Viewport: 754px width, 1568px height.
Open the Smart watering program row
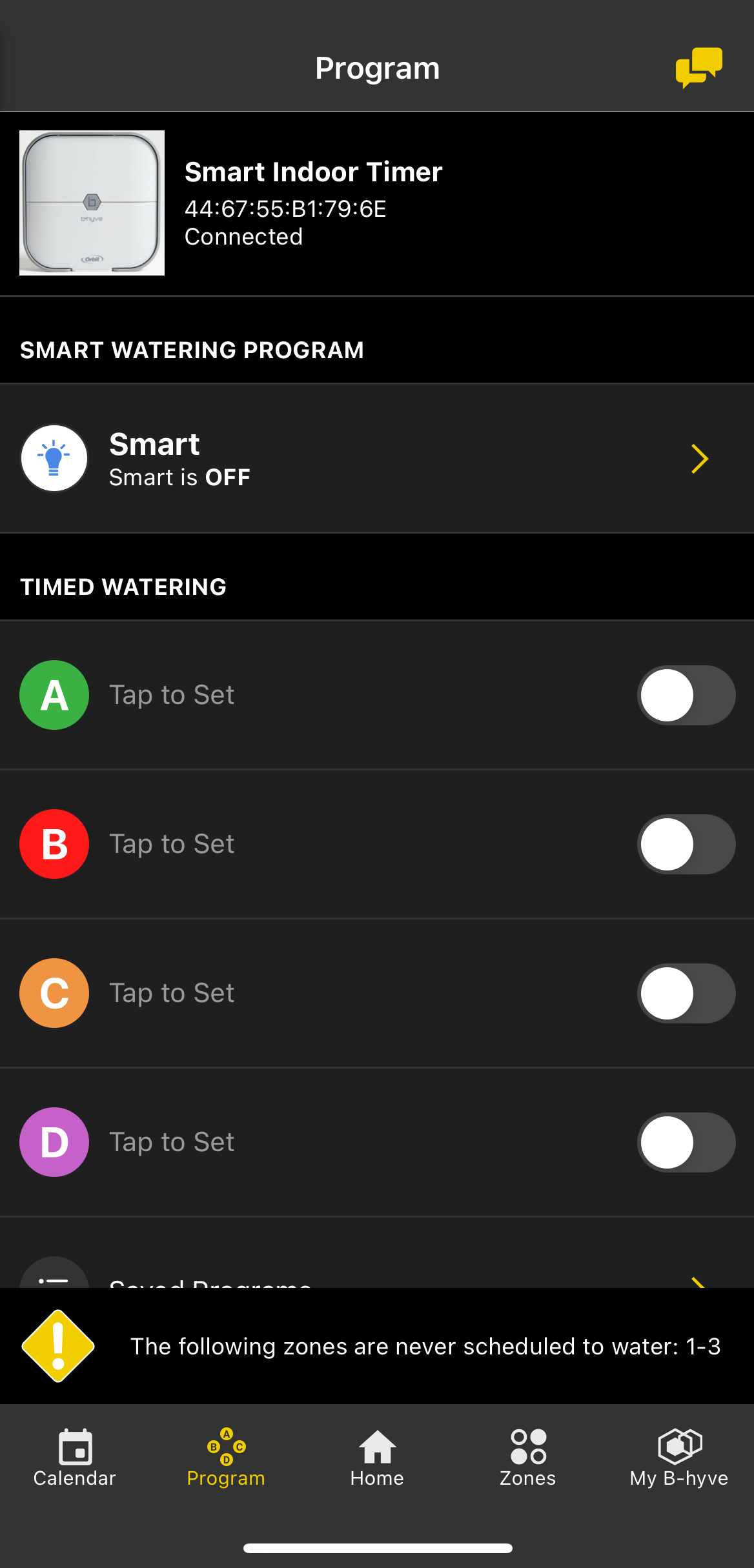[377, 458]
